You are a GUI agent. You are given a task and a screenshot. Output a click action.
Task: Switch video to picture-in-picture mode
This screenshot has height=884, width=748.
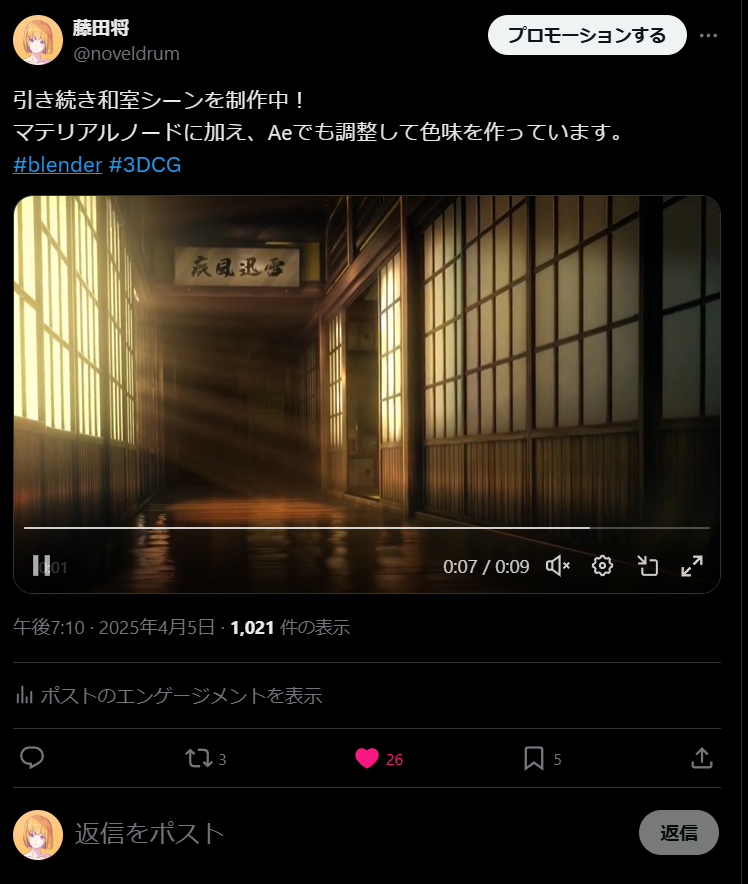pyautogui.click(x=647, y=566)
